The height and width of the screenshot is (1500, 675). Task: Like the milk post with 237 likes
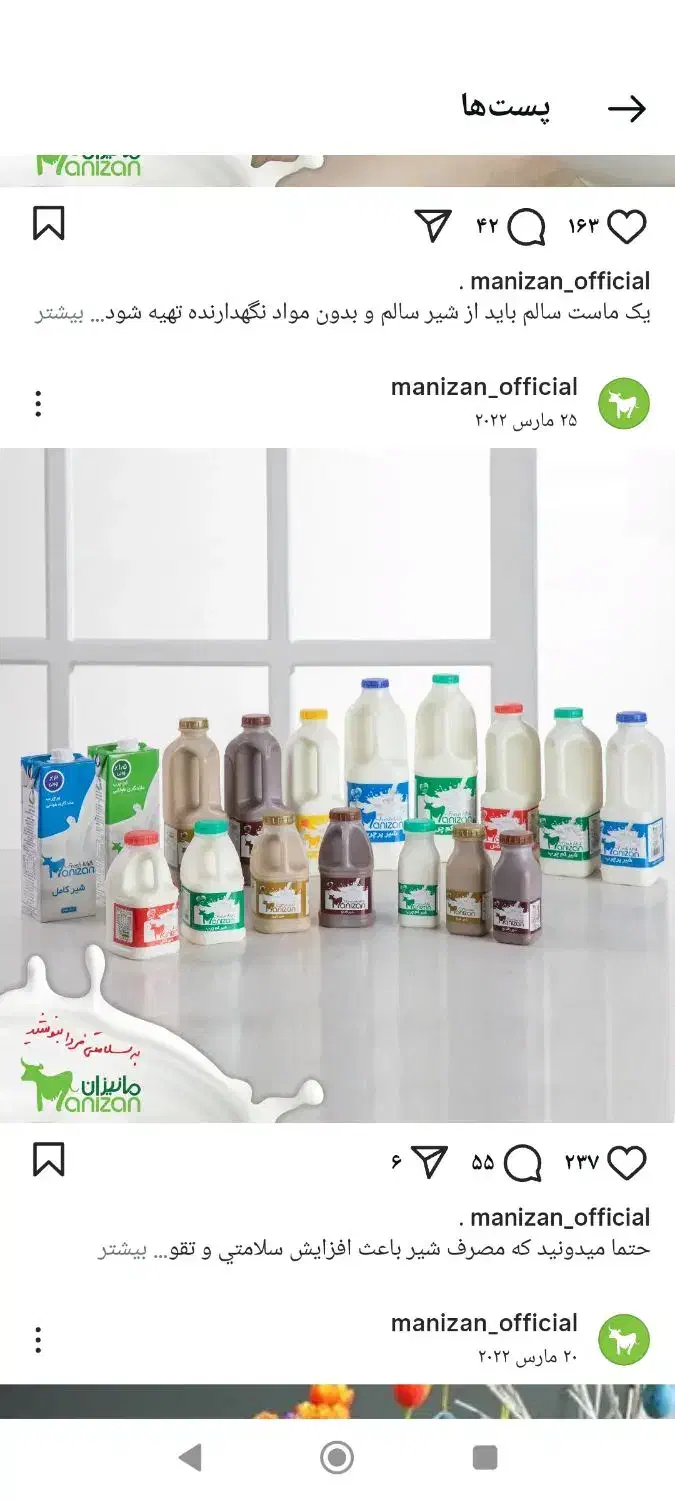(627, 1163)
